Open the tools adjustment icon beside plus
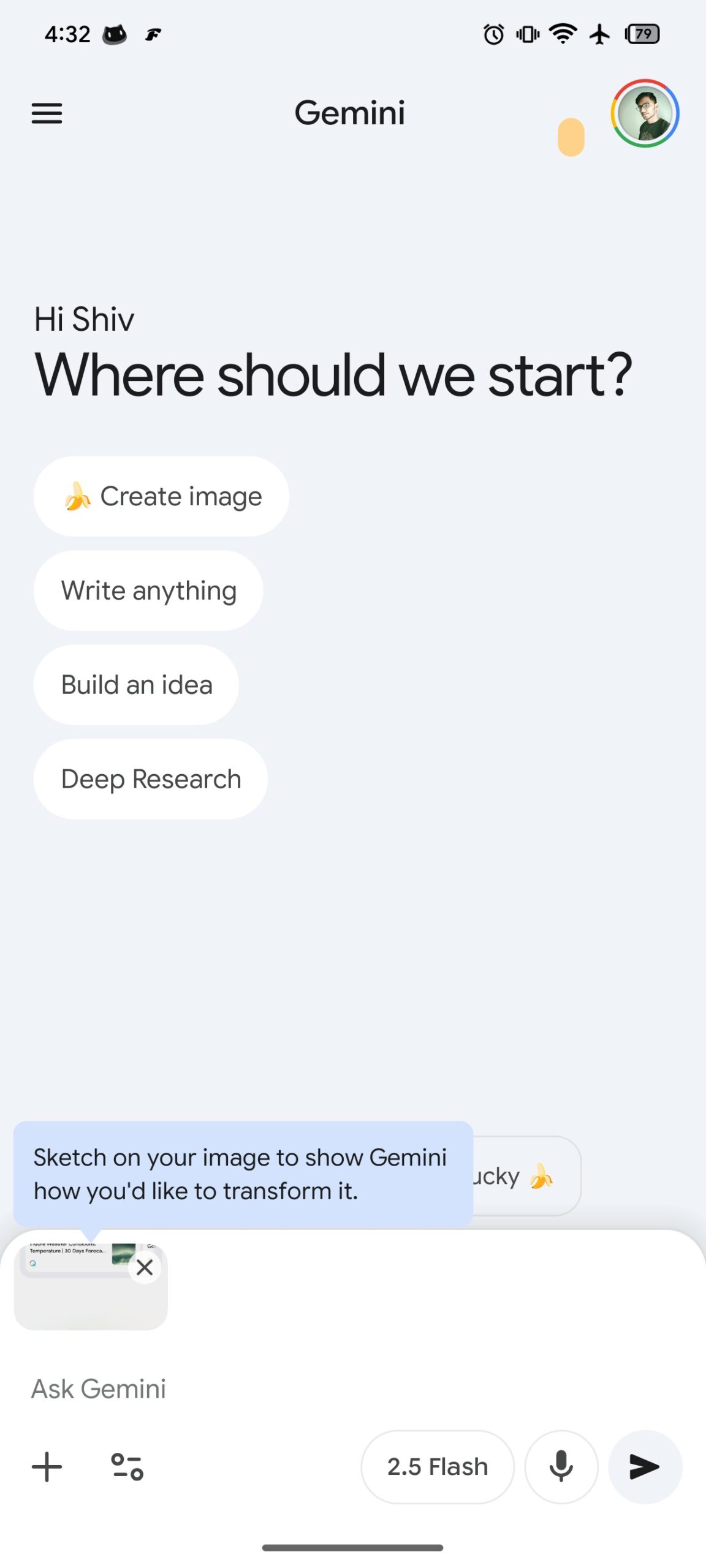Viewport: 706px width, 1568px height. pyautogui.click(x=126, y=1466)
